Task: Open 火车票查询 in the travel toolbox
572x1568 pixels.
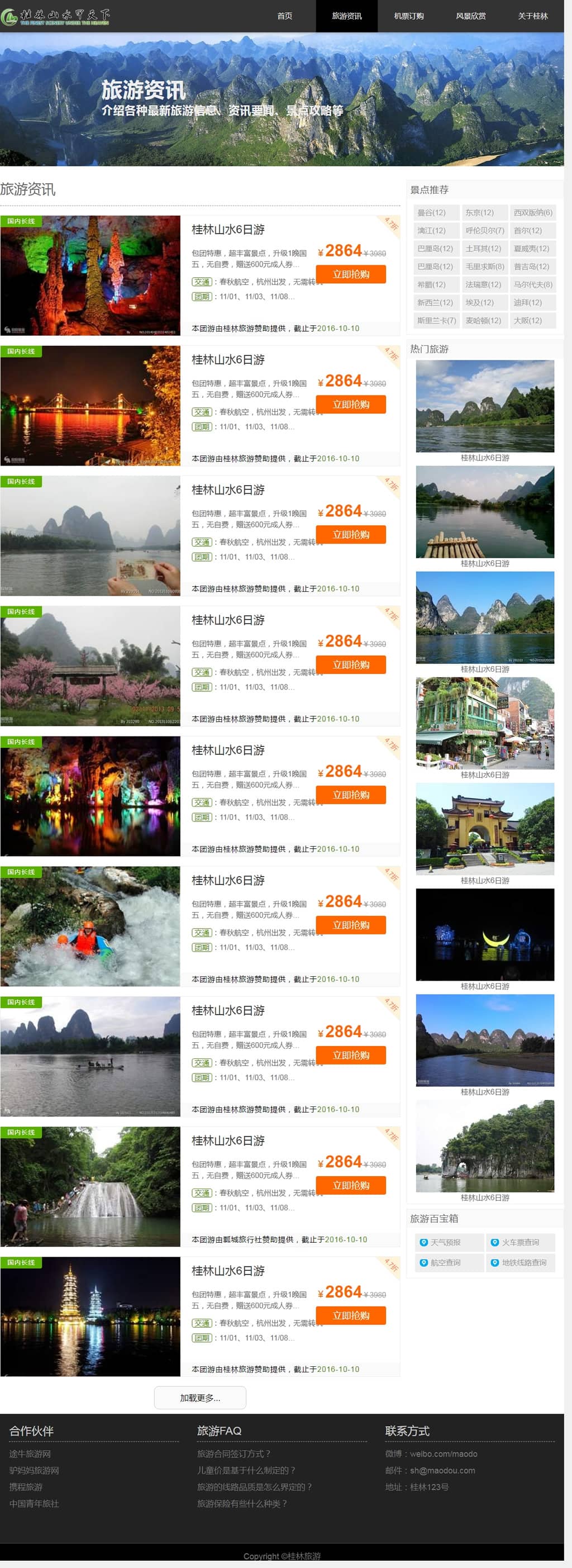Action: tap(520, 1242)
